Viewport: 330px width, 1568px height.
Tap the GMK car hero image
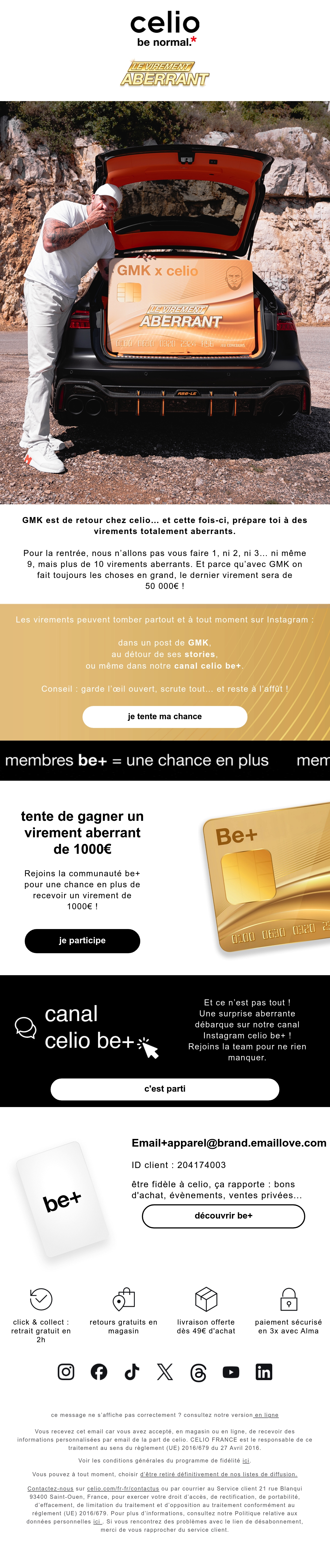[165, 302]
